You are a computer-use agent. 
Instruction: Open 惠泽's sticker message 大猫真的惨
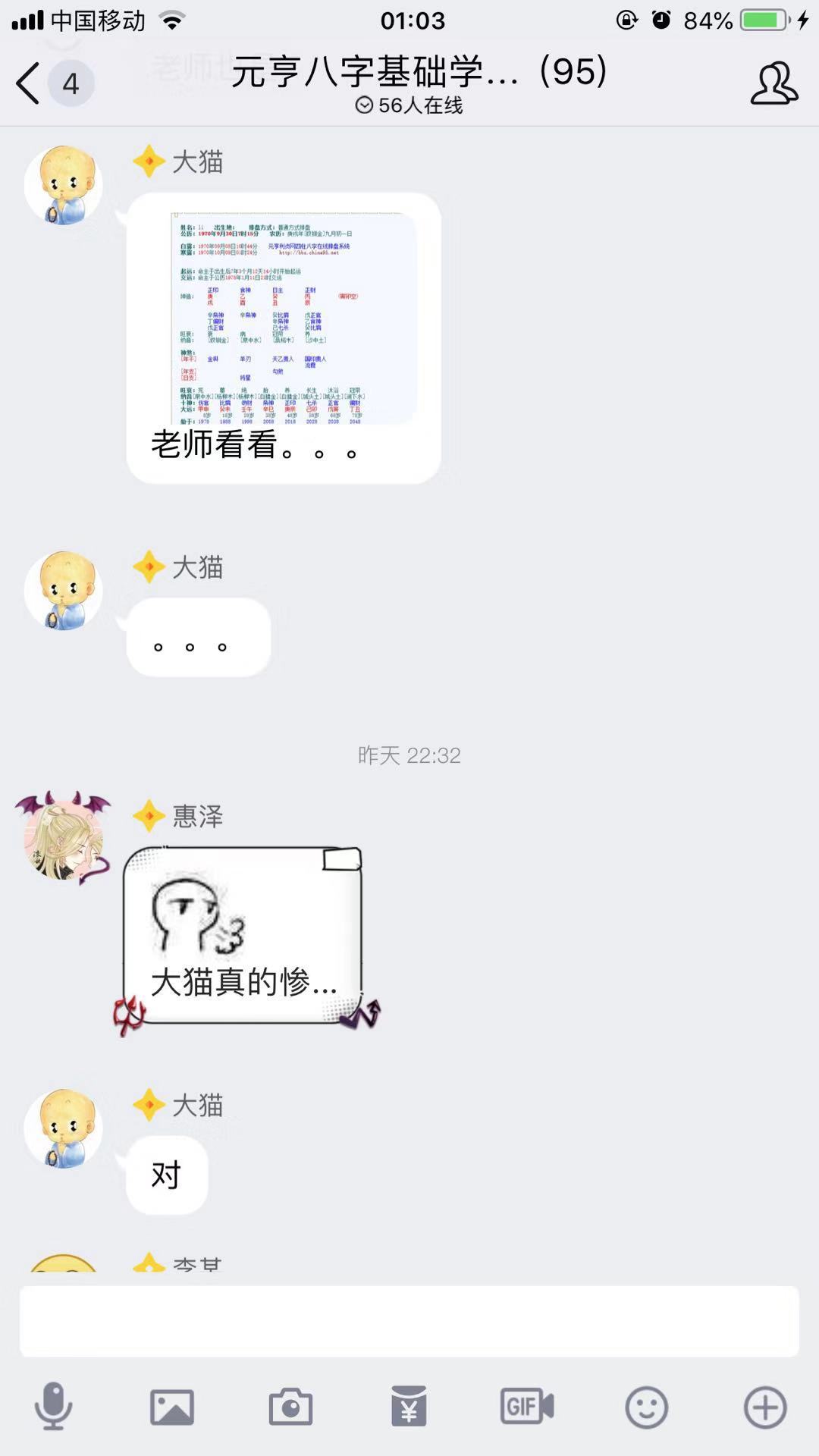[243, 937]
